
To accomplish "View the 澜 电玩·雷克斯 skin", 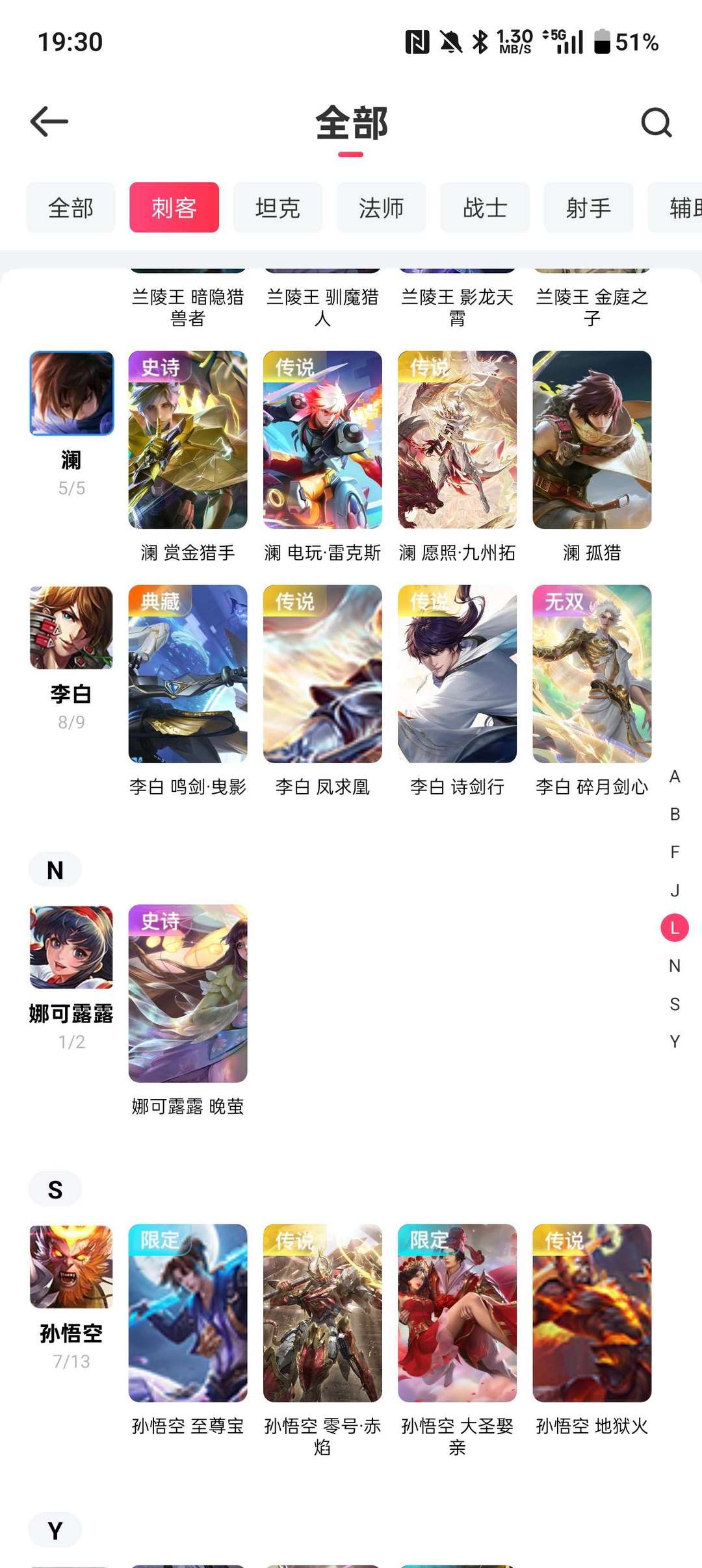I will tap(322, 440).
